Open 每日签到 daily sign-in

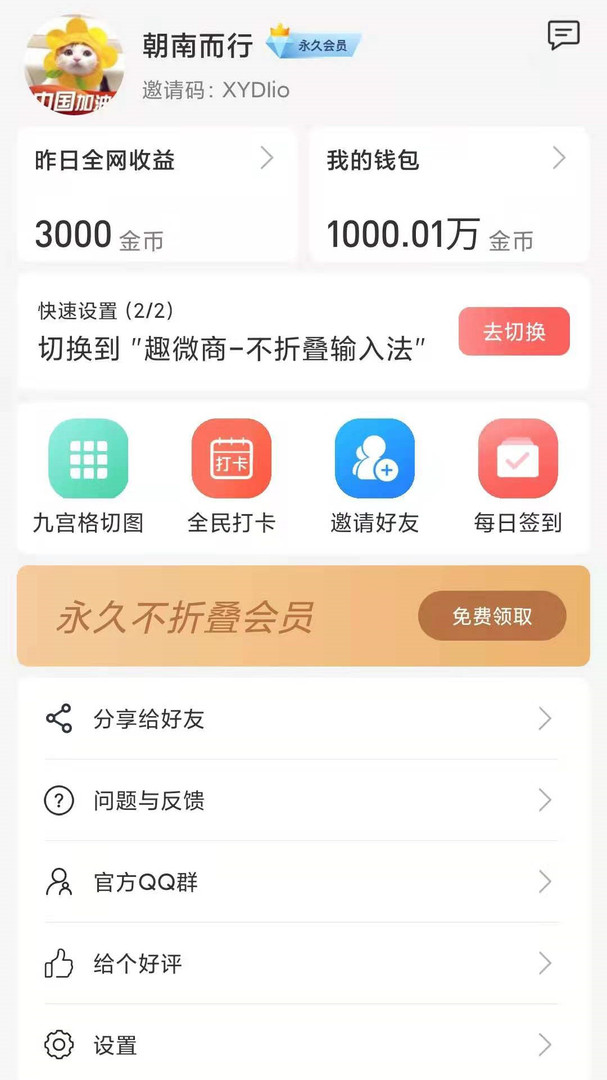(x=517, y=477)
